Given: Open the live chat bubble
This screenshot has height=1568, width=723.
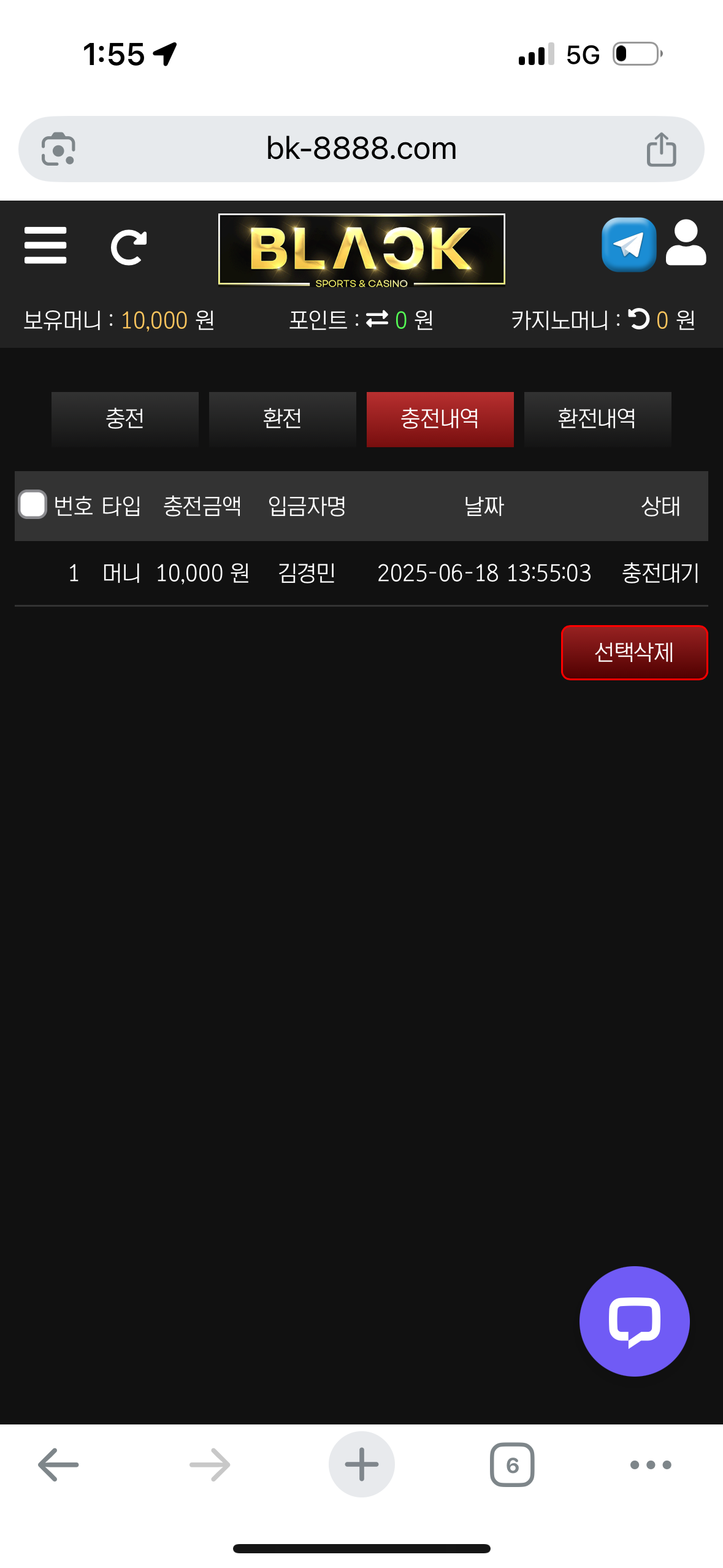Looking at the screenshot, I should [x=634, y=1321].
